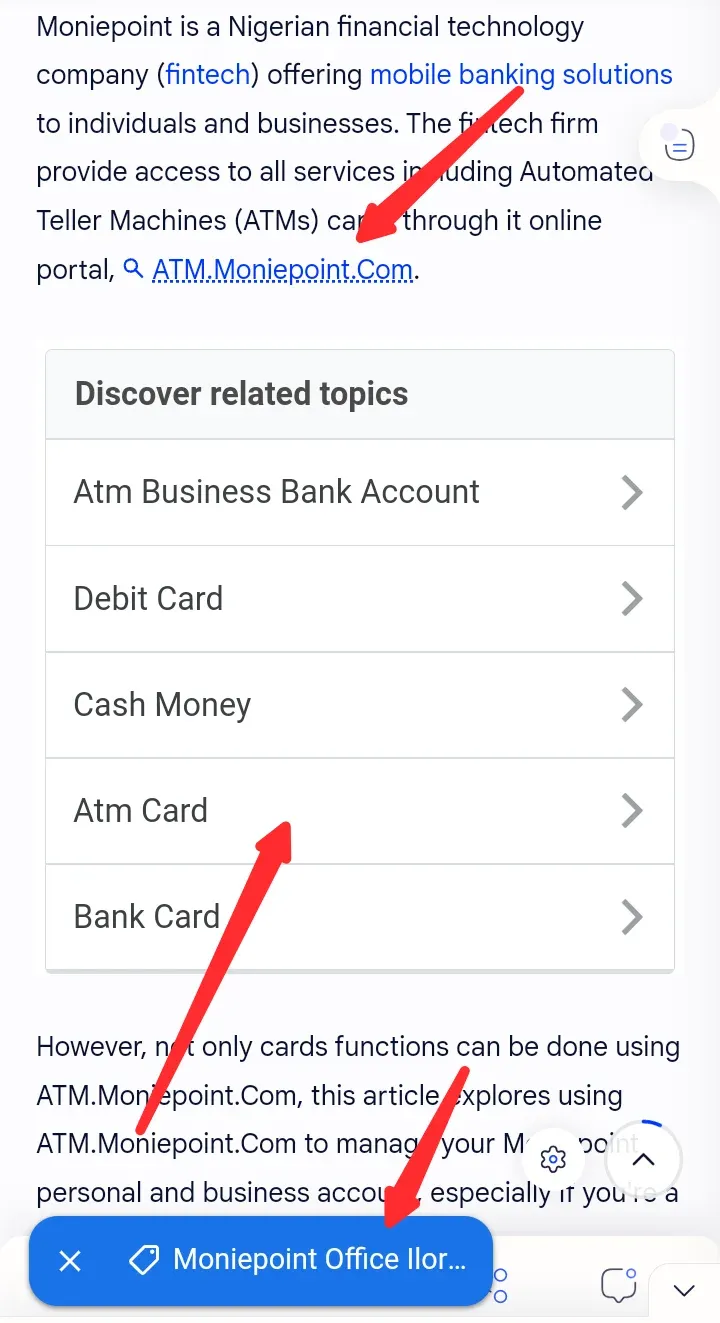Image resolution: width=720 pixels, height=1323 pixels.
Task: Tap the scroll-to-top arrow button
Action: (644, 1160)
